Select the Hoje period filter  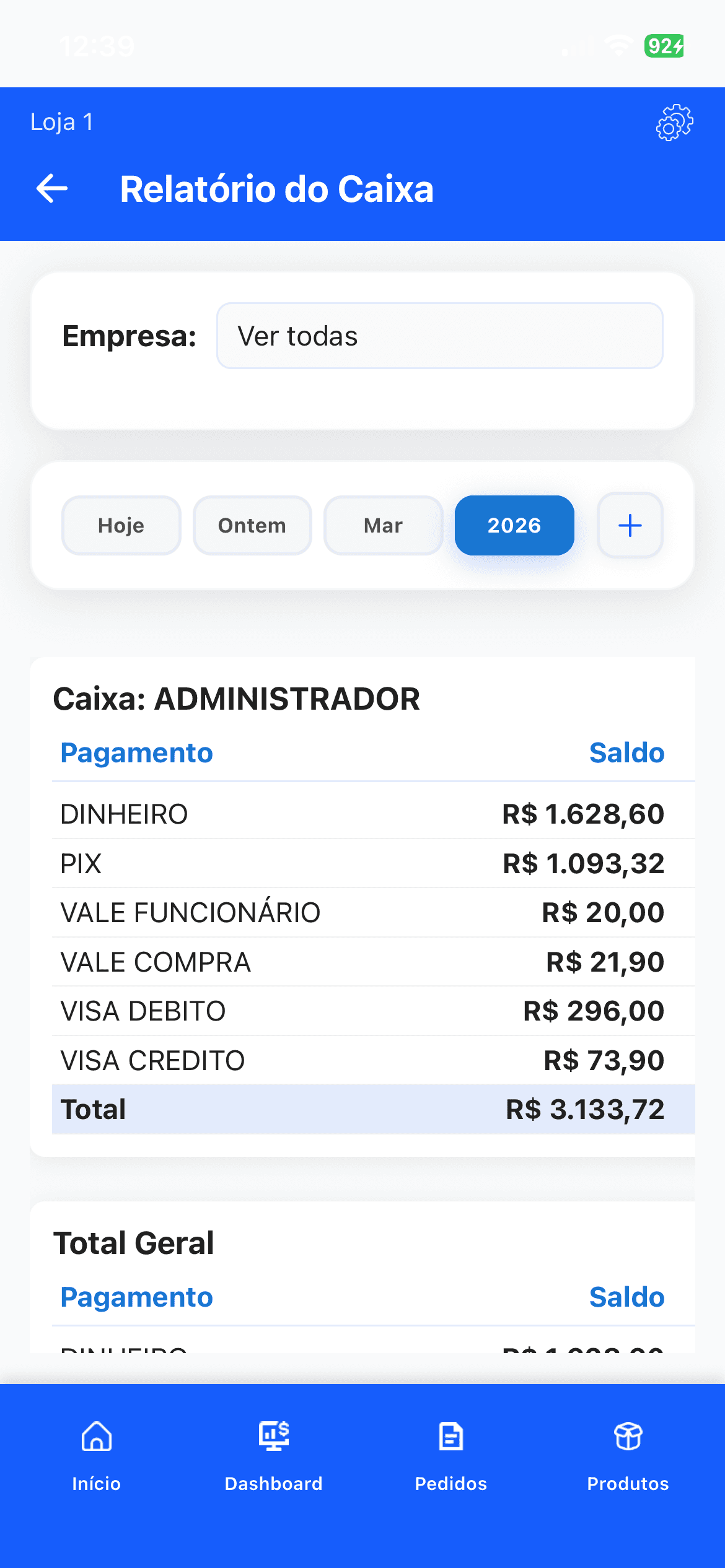click(121, 525)
